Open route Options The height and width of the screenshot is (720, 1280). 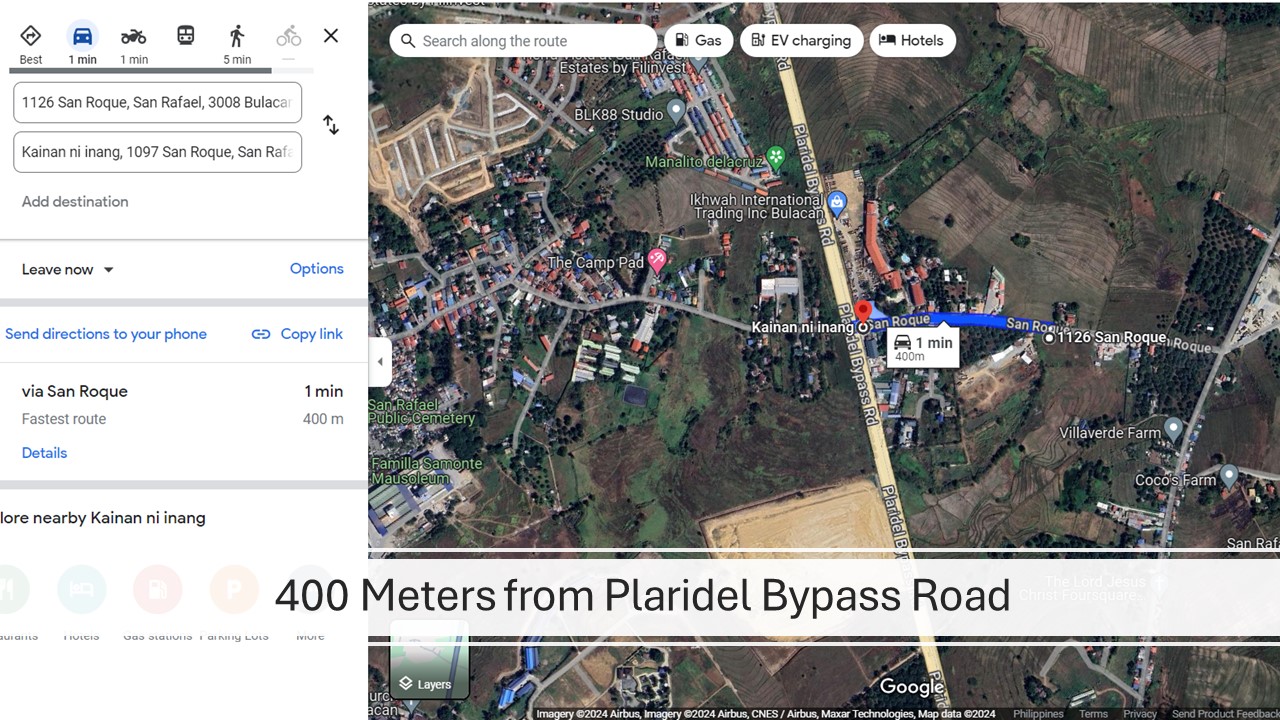pyautogui.click(x=316, y=269)
